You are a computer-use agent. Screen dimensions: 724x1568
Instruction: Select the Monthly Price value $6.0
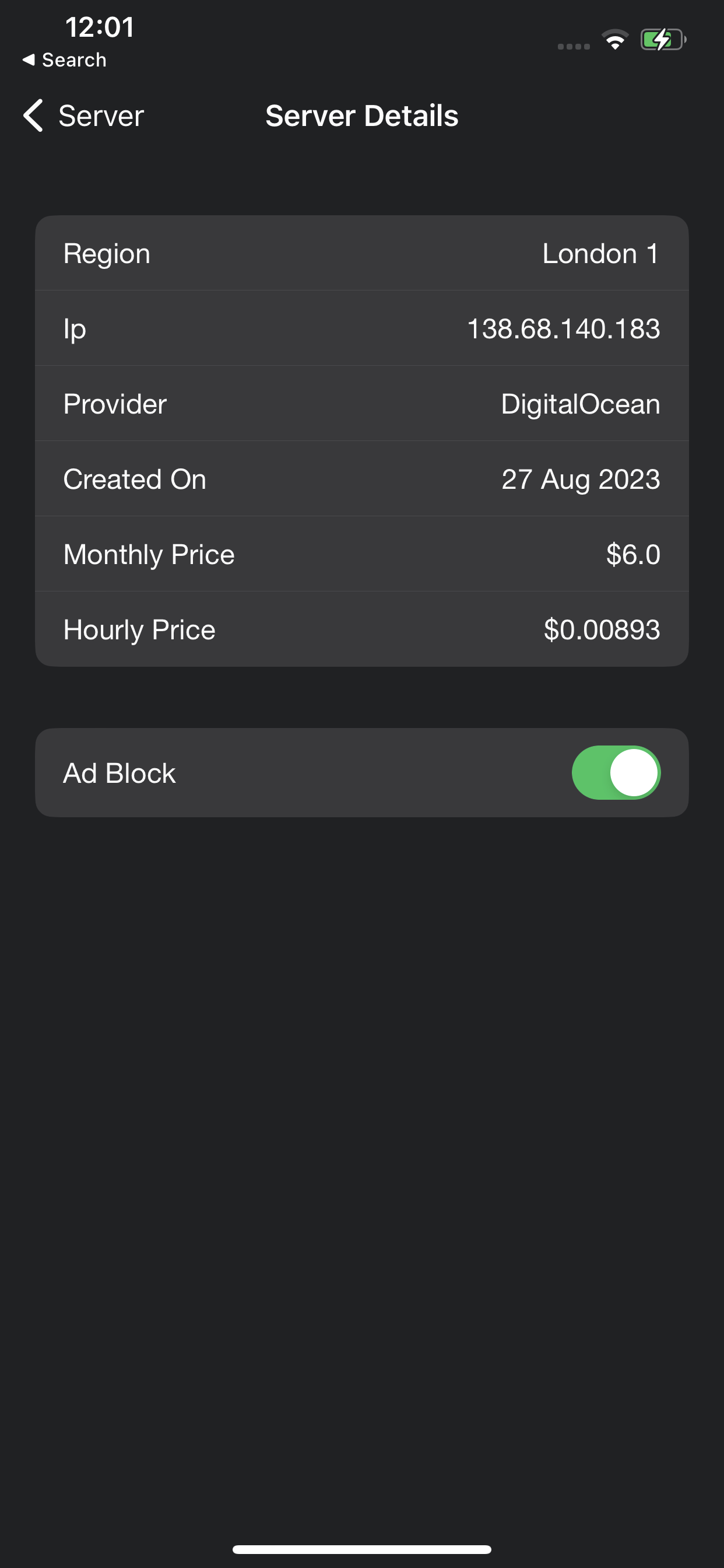click(631, 554)
